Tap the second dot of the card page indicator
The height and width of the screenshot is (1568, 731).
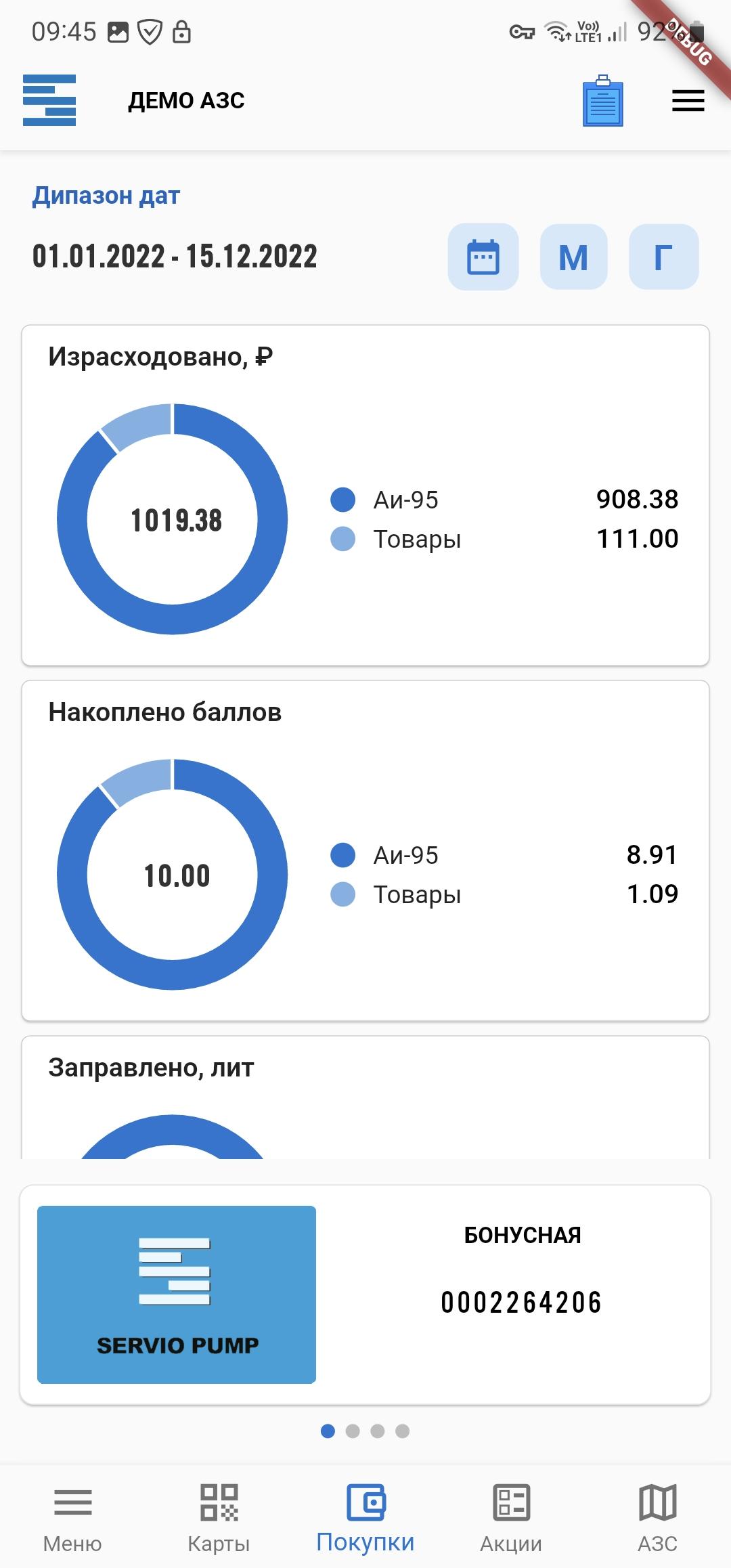coord(353,1431)
